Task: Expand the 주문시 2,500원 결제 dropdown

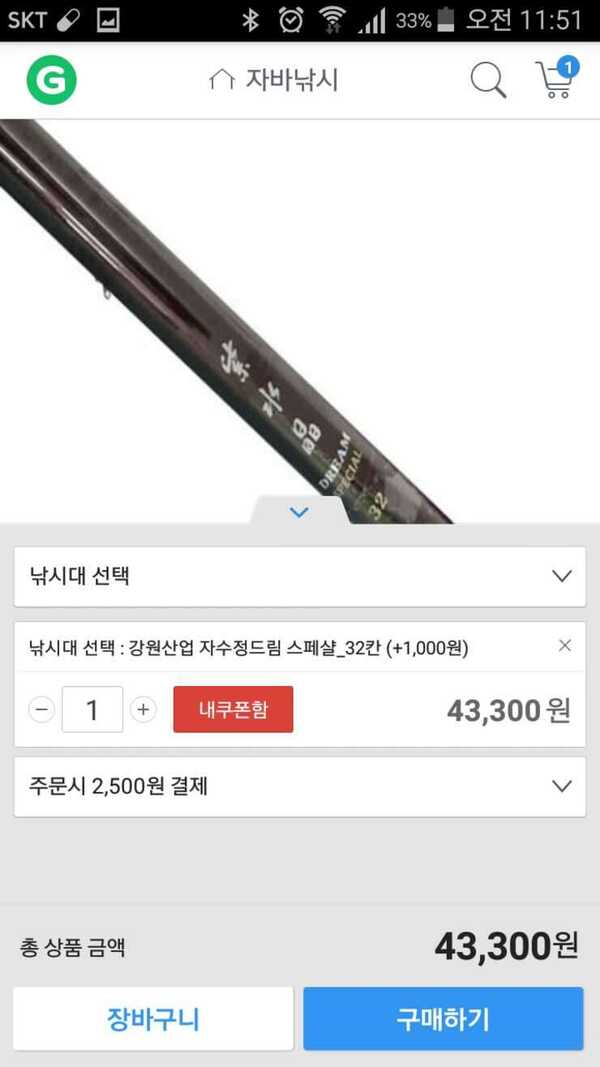Action: tap(300, 787)
